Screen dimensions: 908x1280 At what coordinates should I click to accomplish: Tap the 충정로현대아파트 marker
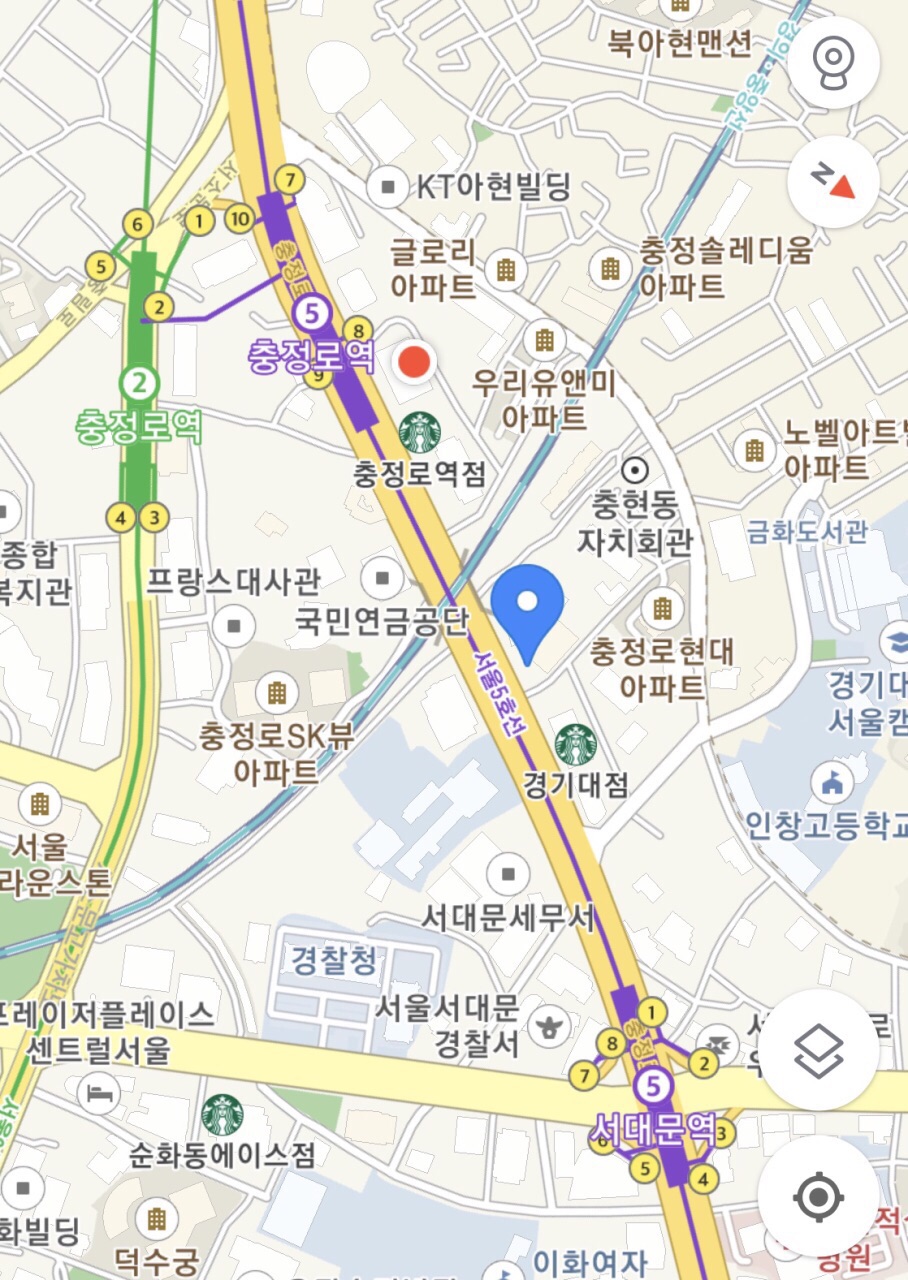[661, 607]
